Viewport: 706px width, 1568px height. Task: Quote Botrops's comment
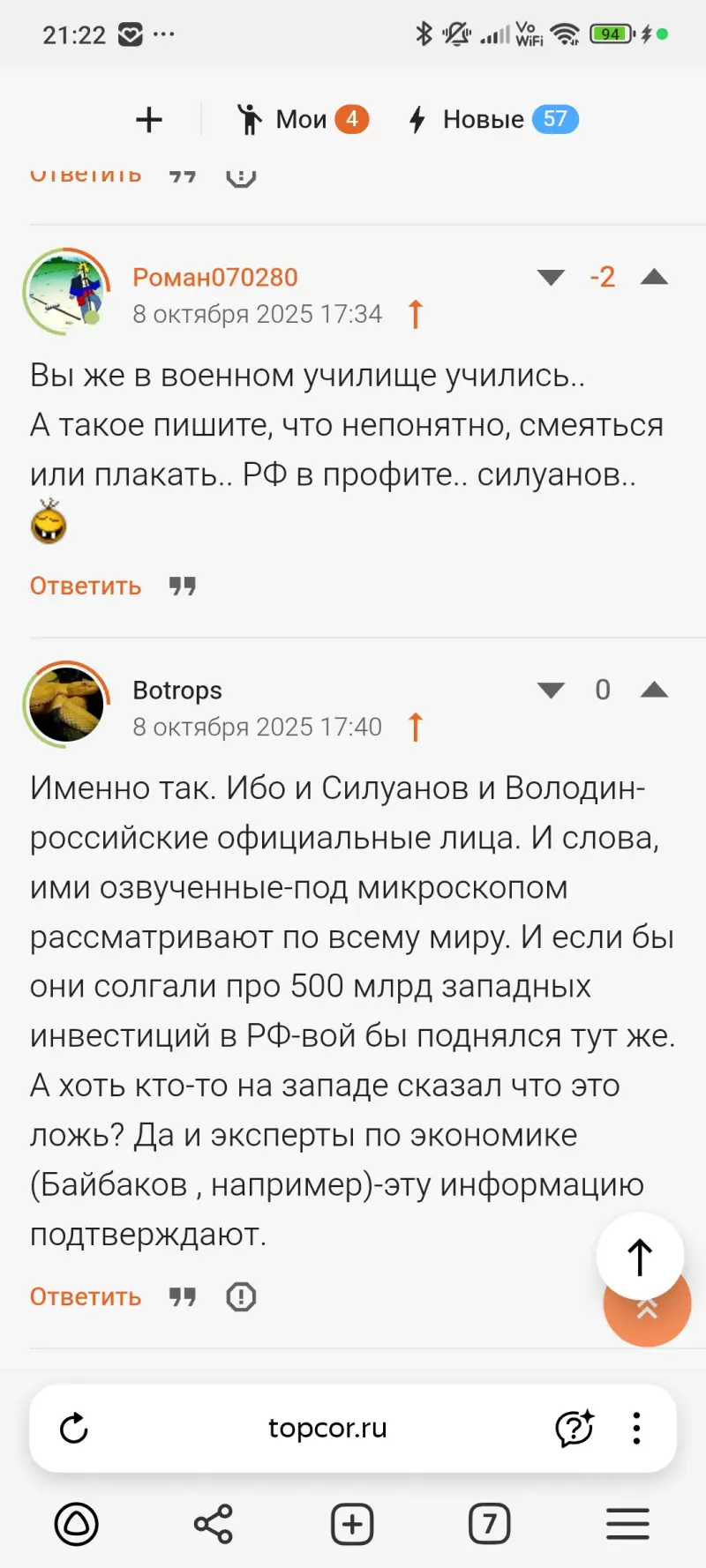pyautogui.click(x=183, y=1296)
